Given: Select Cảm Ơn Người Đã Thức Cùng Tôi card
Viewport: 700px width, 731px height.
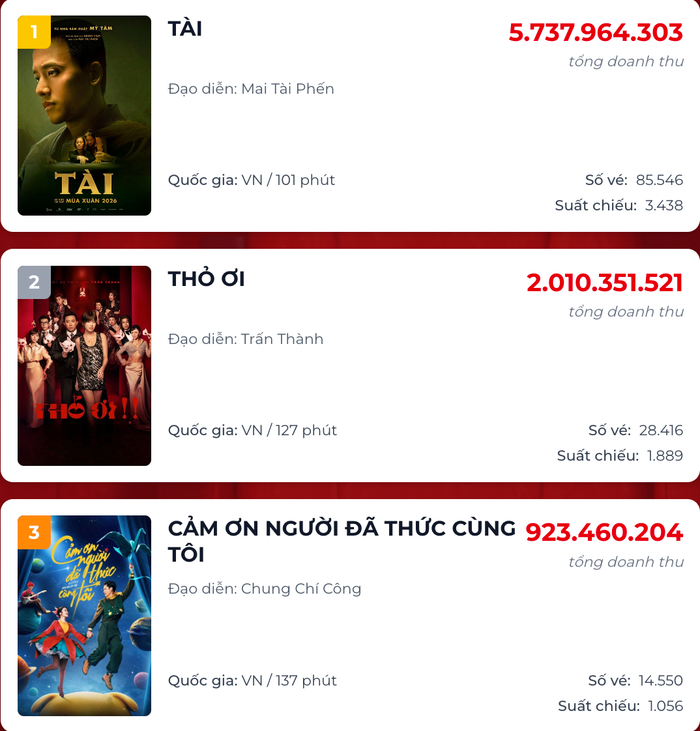Looking at the screenshot, I should click(341, 540).
